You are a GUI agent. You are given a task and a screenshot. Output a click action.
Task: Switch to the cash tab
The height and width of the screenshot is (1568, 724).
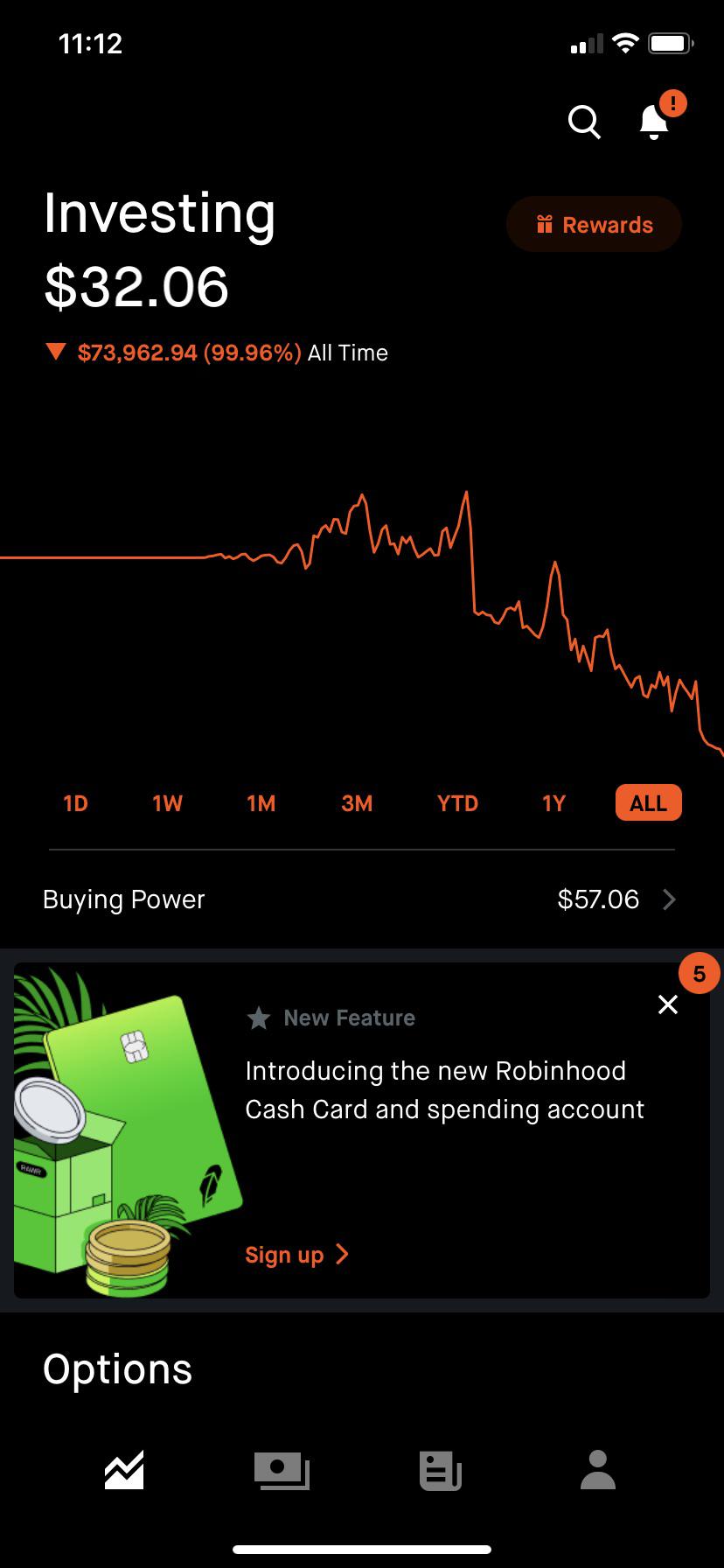282,1470
